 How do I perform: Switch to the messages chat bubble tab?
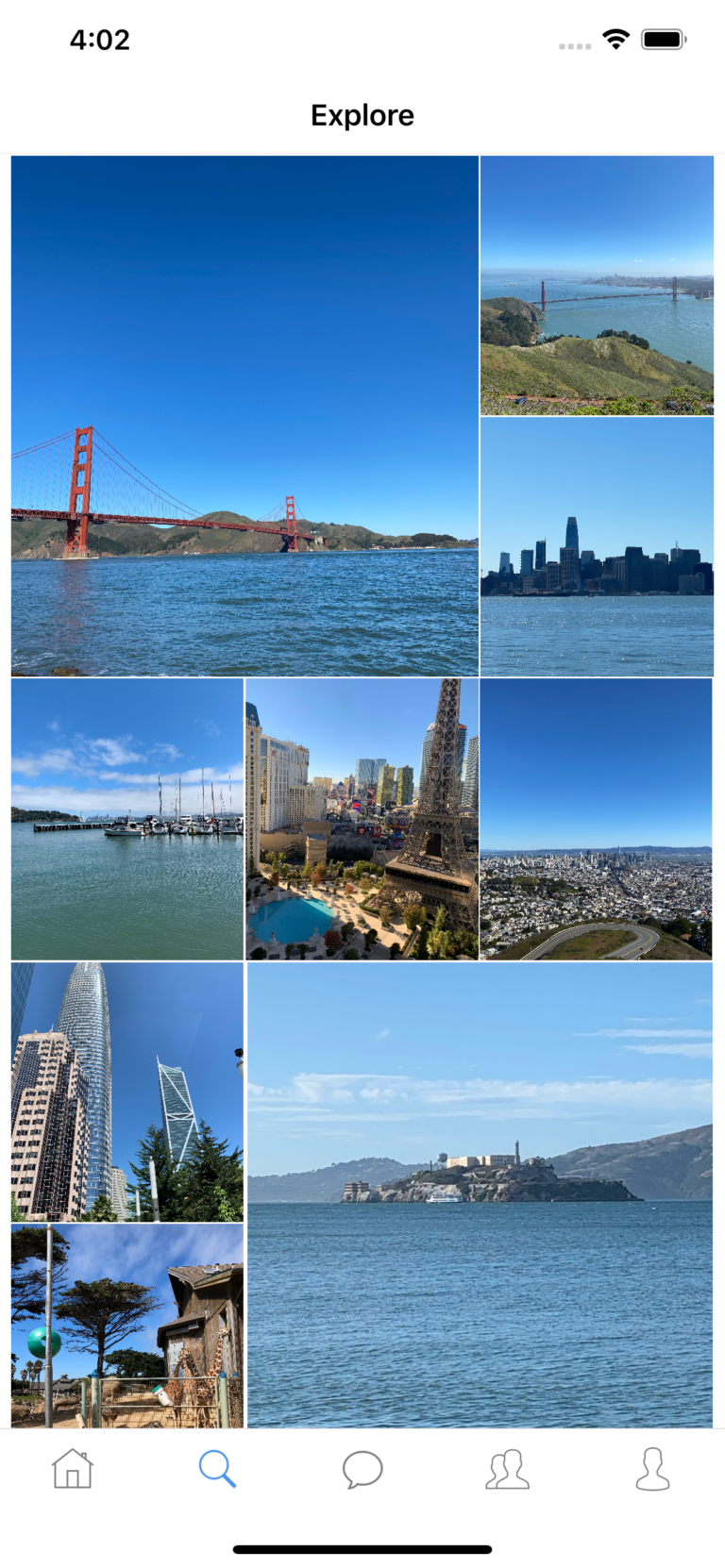tap(362, 1469)
